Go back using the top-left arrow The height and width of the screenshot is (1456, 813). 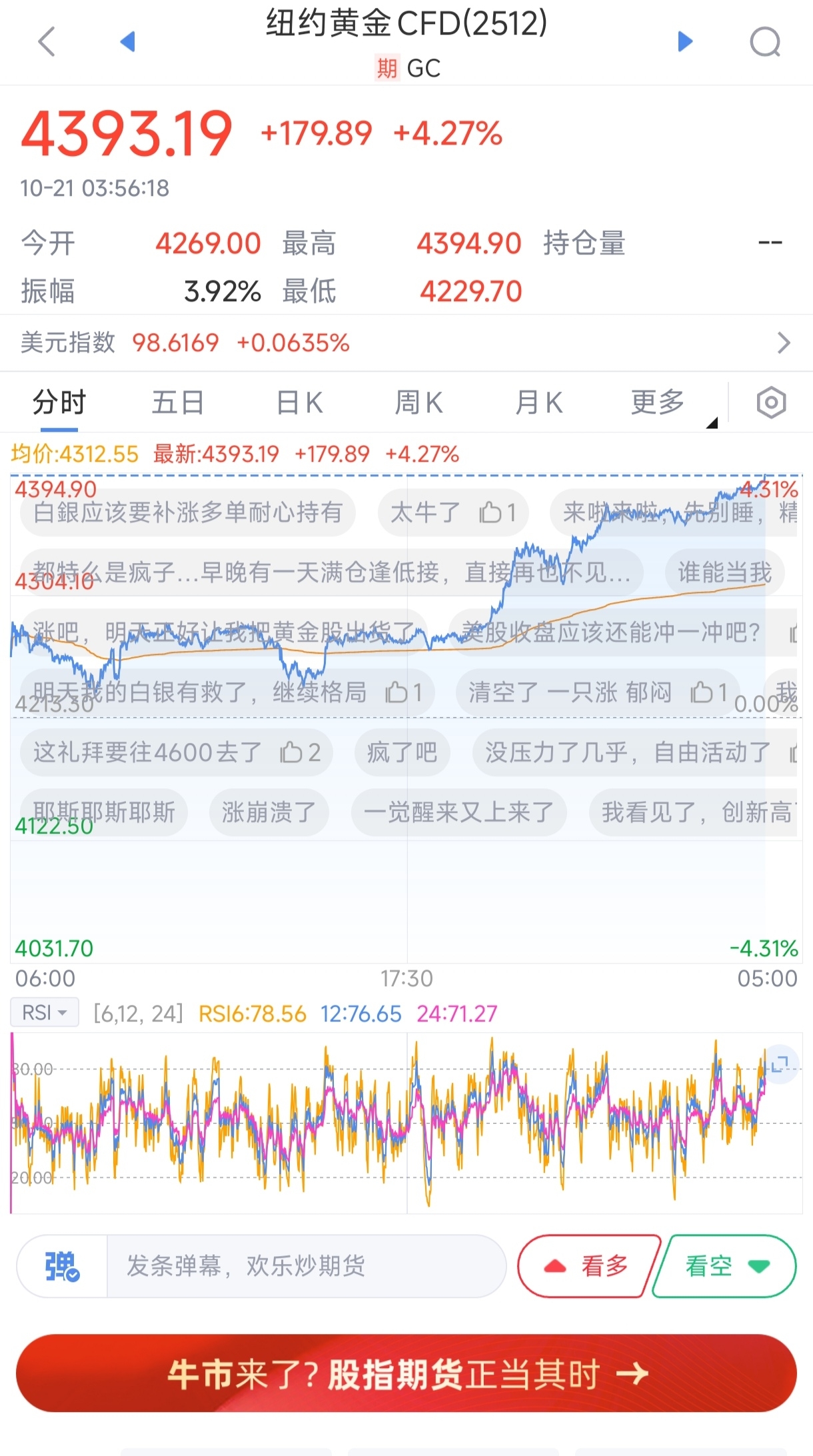[x=47, y=42]
